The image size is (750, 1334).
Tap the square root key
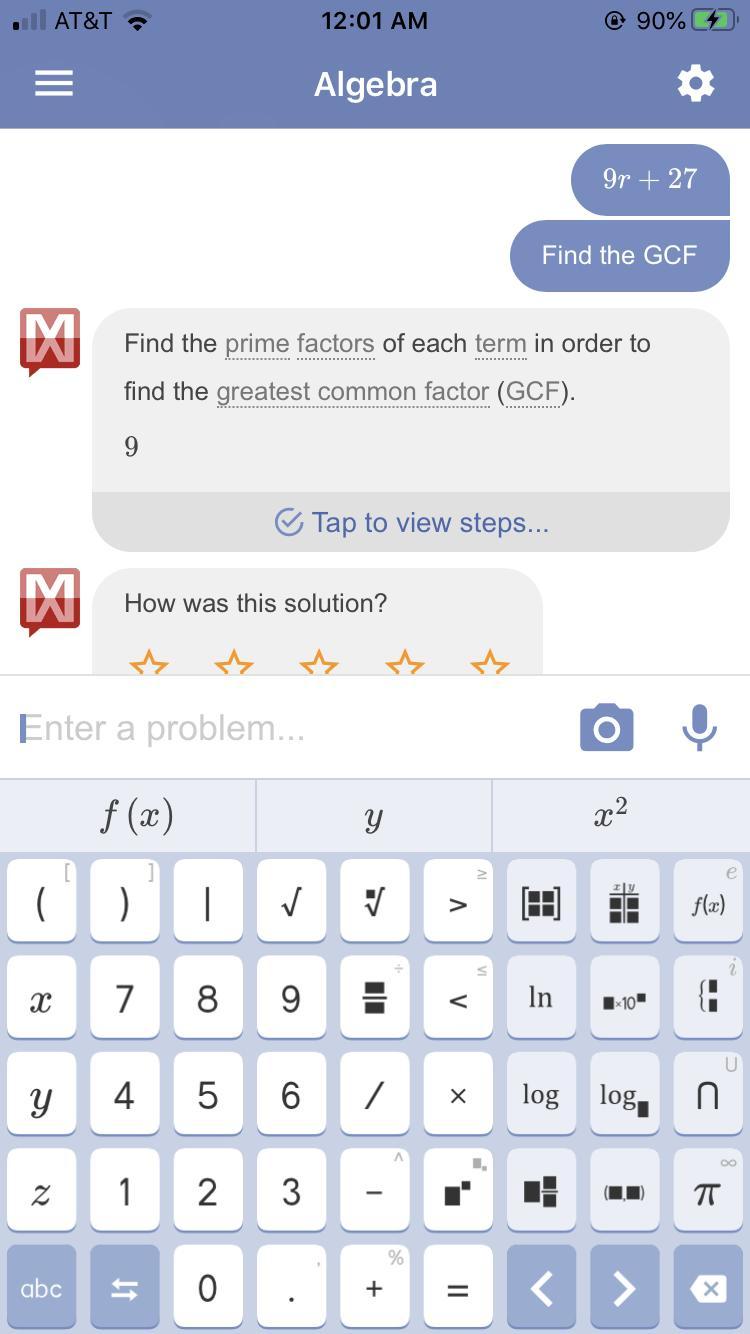tap(291, 903)
